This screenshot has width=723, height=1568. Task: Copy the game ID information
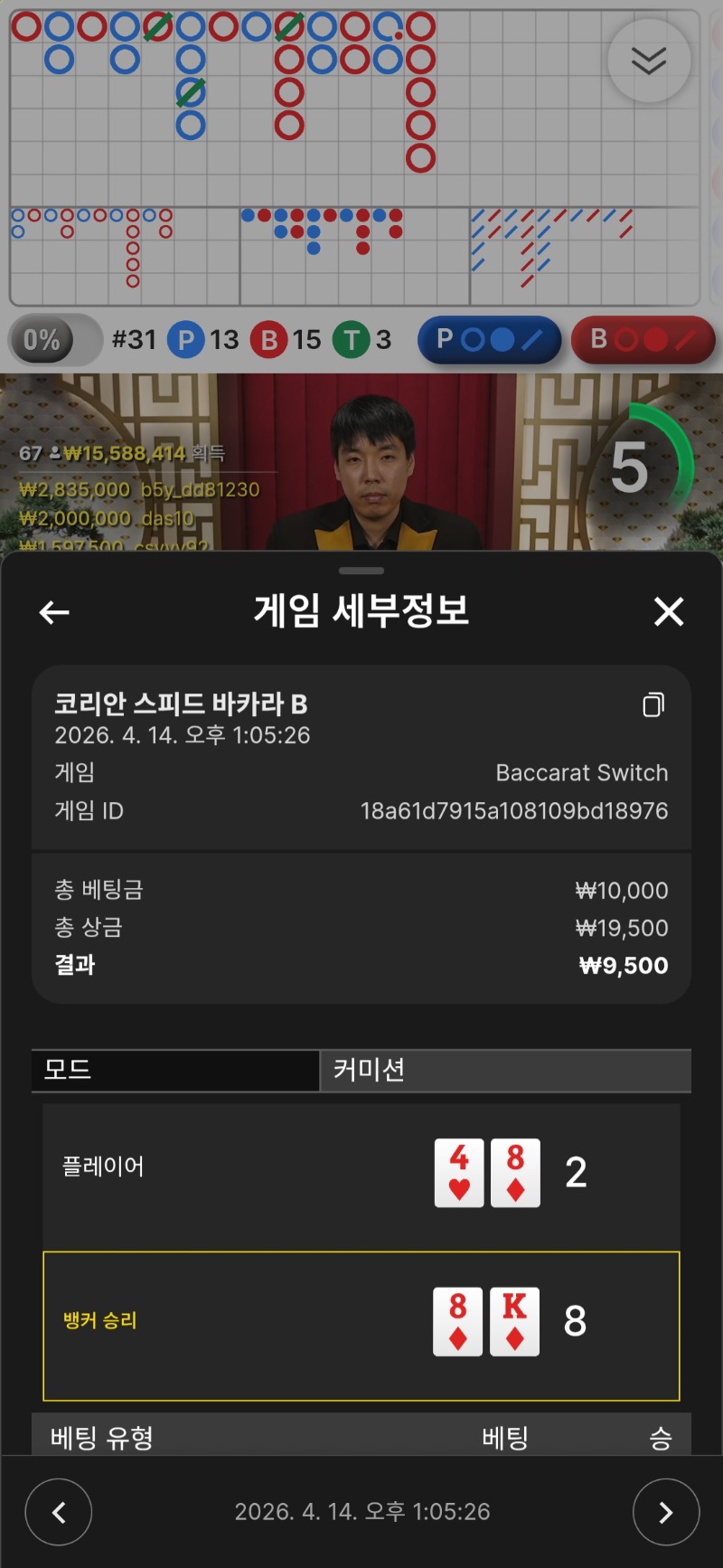(x=653, y=704)
